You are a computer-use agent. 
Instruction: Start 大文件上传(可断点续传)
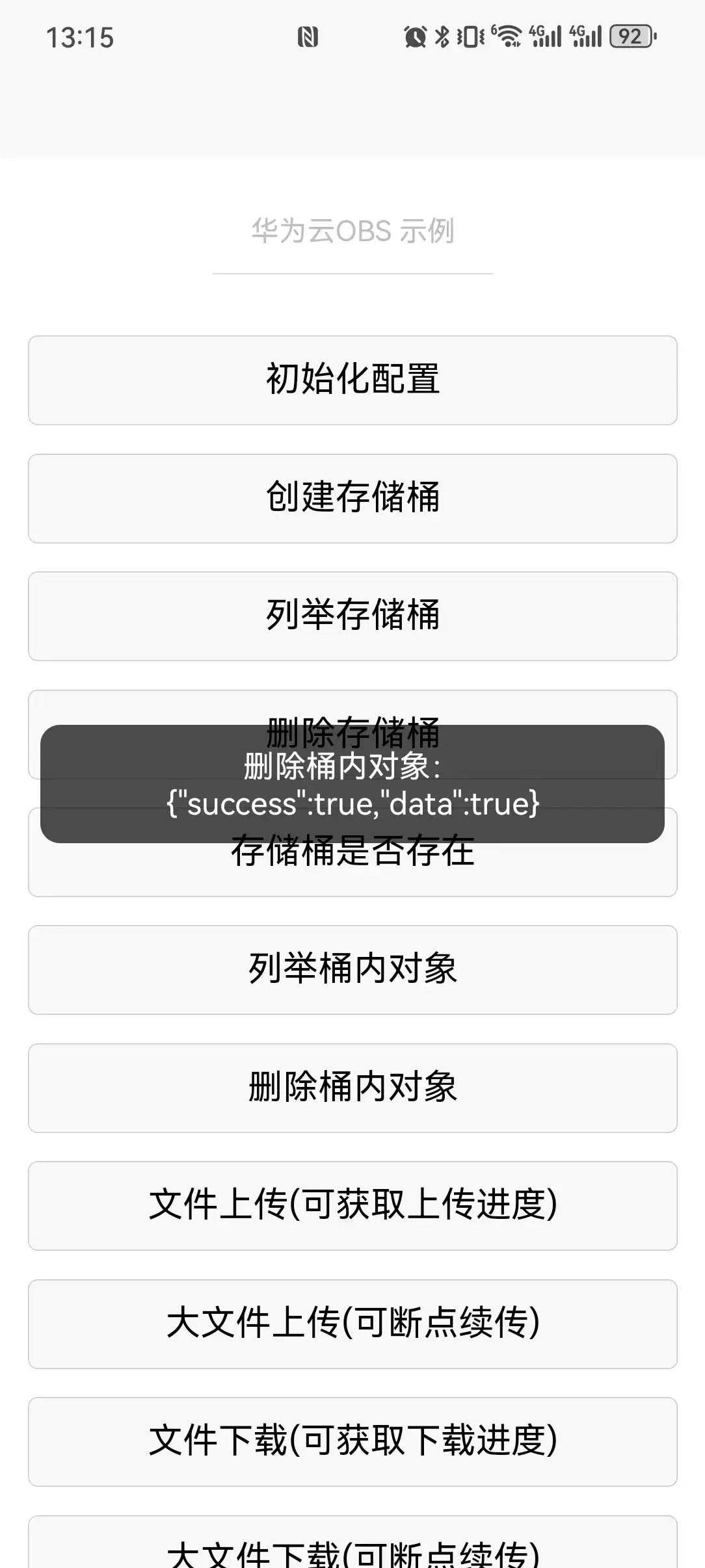pyautogui.click(x=352, y=1324)
